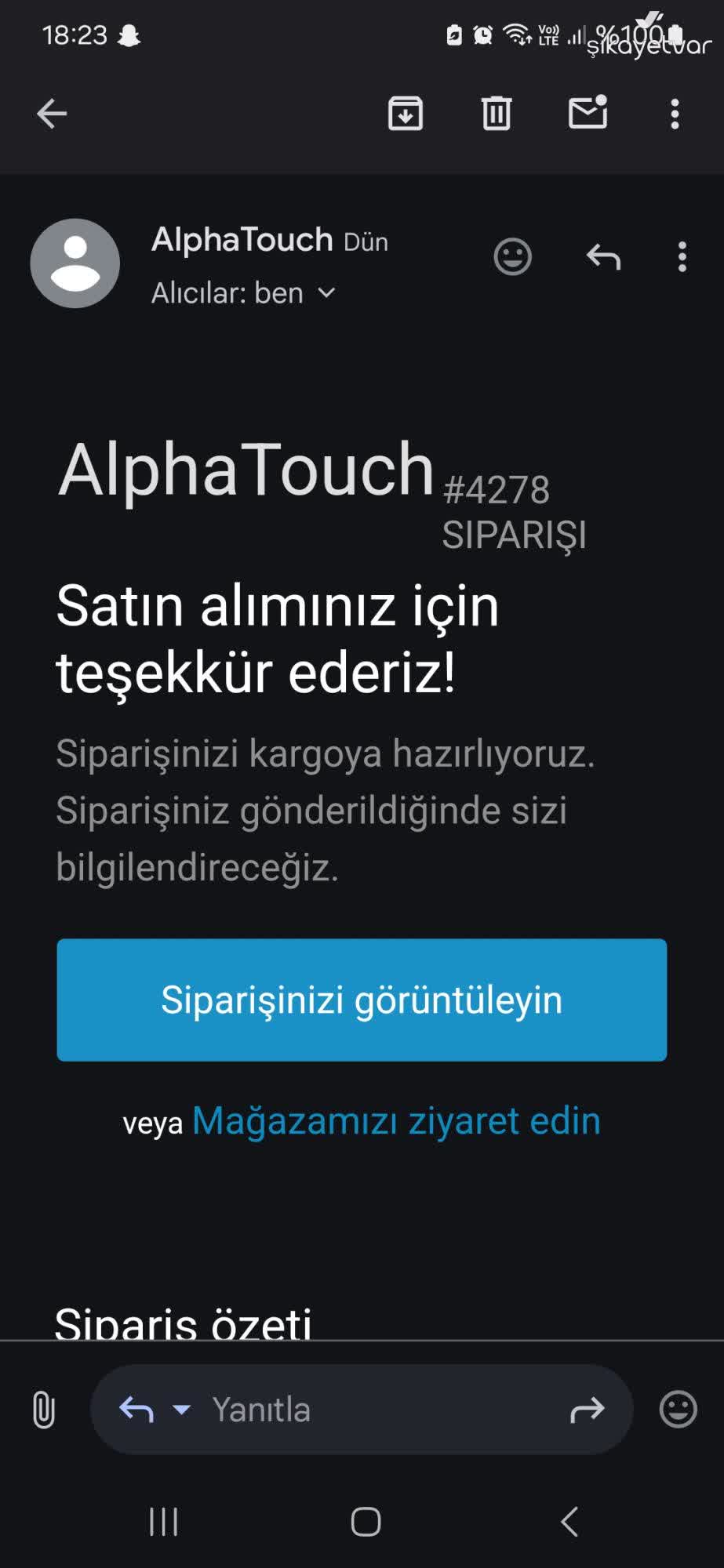The image size is (724, 1568).
Task: Open recent apps from the navigation bar
Action: coord(162,1522)
